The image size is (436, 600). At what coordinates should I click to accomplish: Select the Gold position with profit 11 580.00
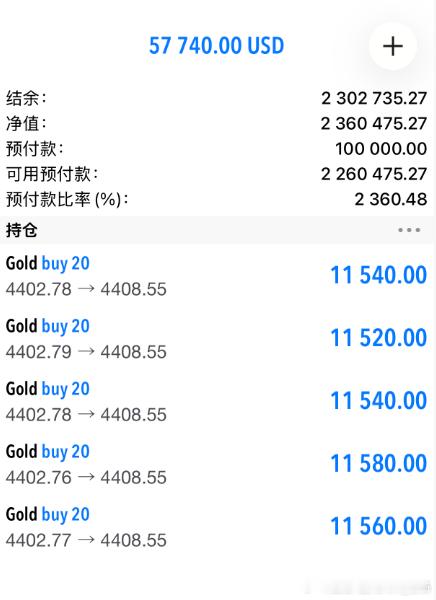pos(218,464)
